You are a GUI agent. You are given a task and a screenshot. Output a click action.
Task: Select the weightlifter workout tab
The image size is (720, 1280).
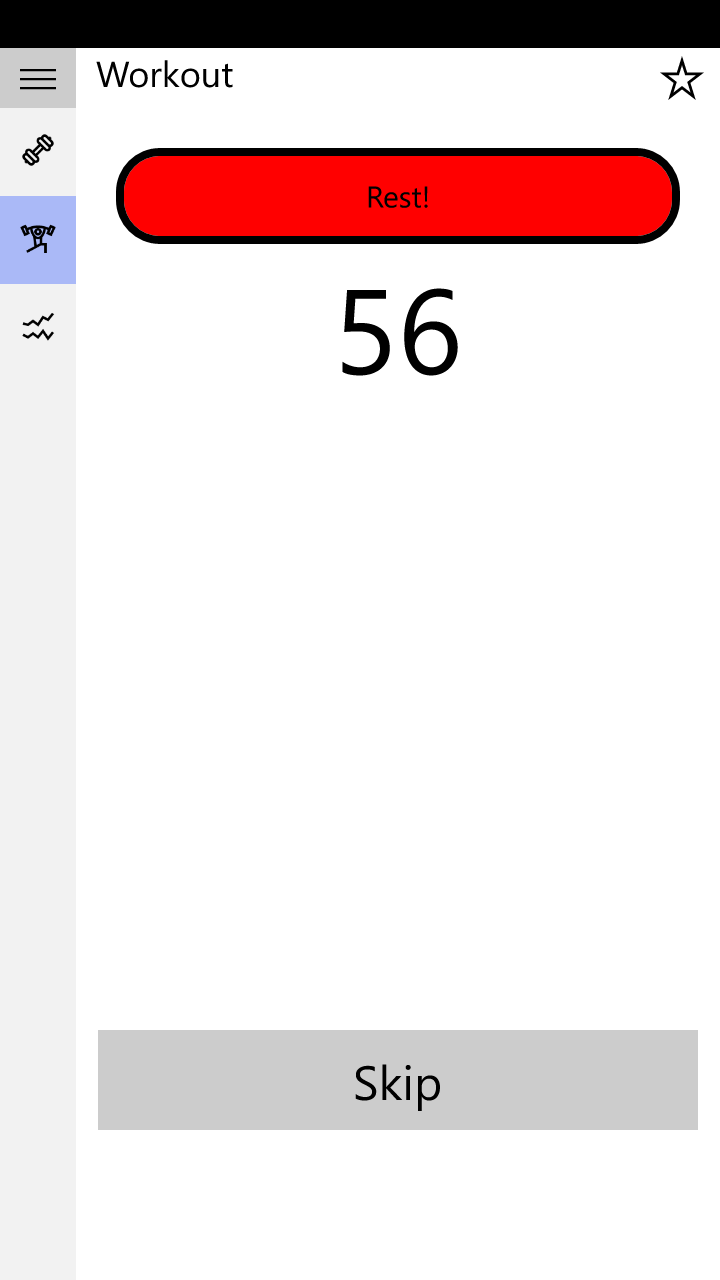pos(38,239)
